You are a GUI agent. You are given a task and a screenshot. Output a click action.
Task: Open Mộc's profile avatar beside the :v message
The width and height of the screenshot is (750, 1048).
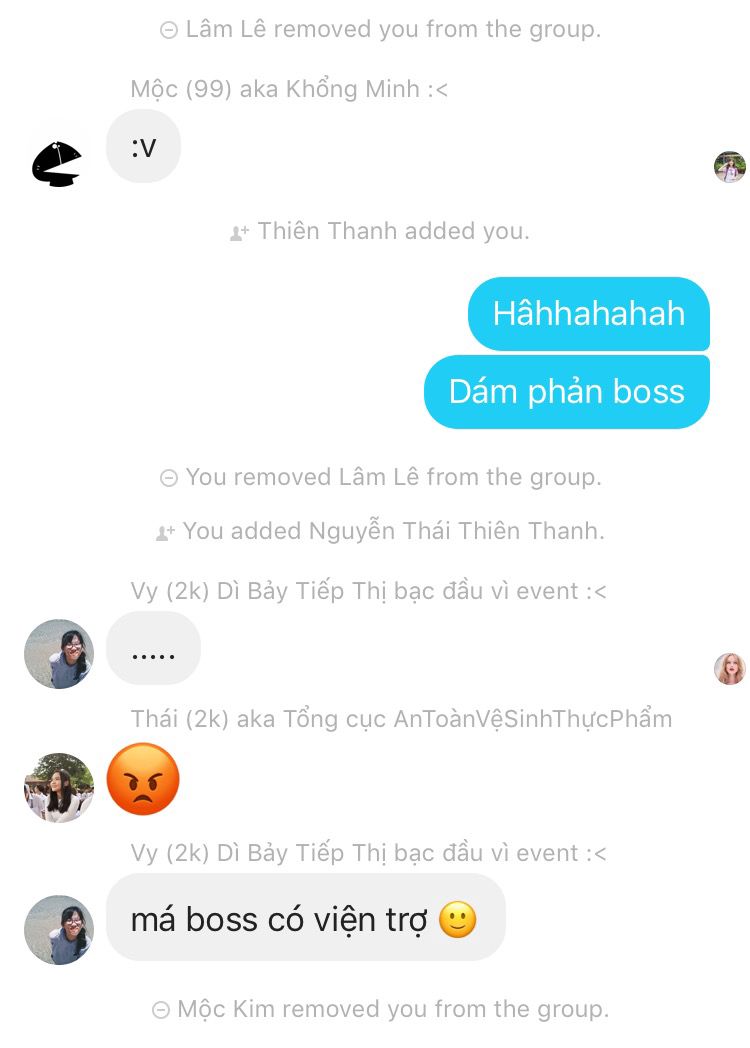pos(57,164)
